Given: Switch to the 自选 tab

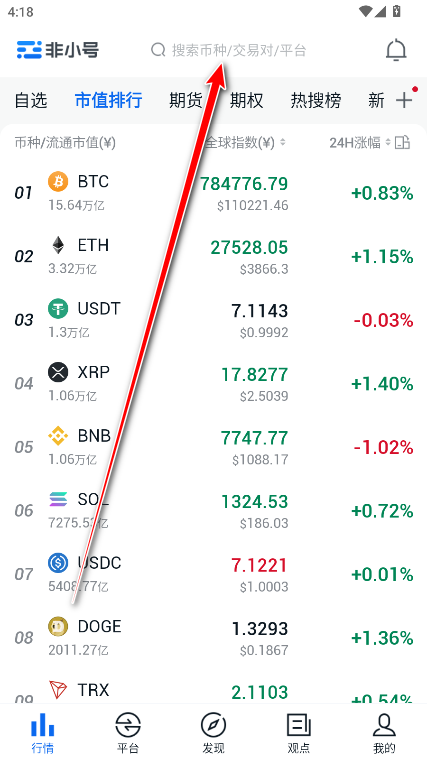Looking at the screenshot, I should 31,100.
